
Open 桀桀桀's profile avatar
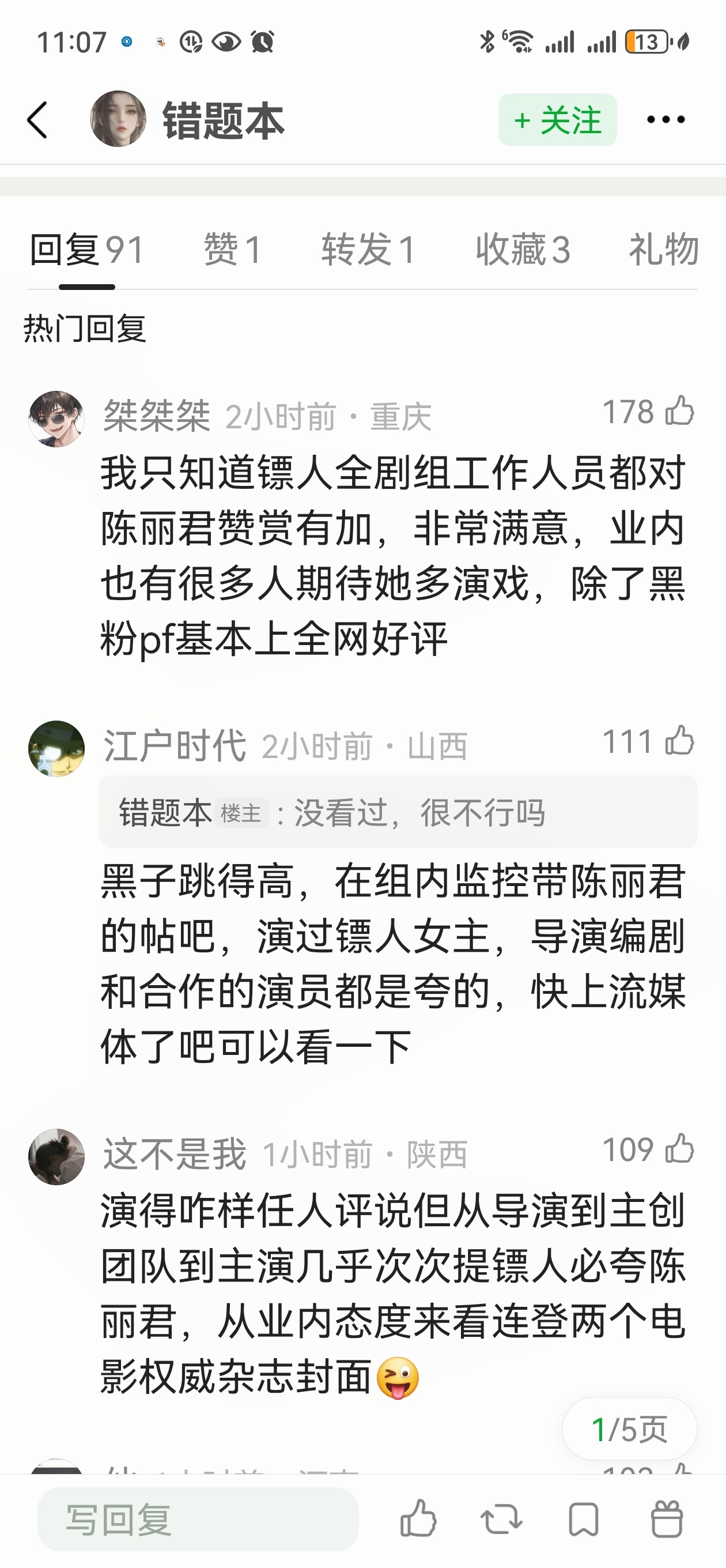pyautogui.click(x=56, y=414)
